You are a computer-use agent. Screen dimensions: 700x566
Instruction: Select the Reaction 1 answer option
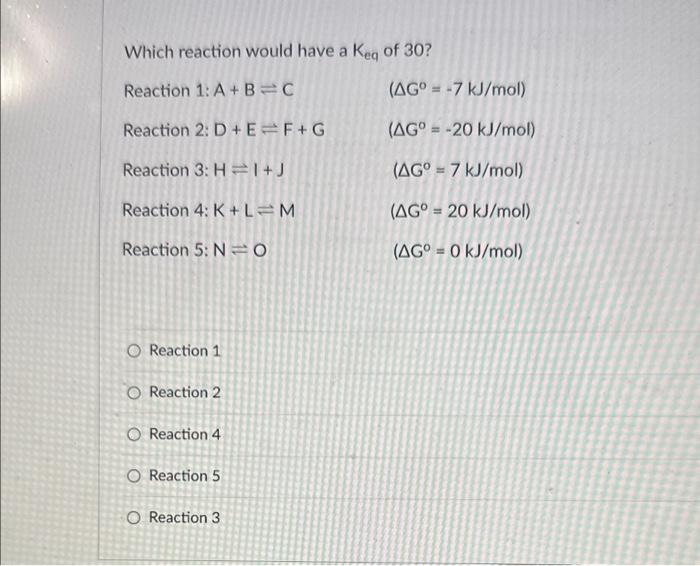pos(134,351)
